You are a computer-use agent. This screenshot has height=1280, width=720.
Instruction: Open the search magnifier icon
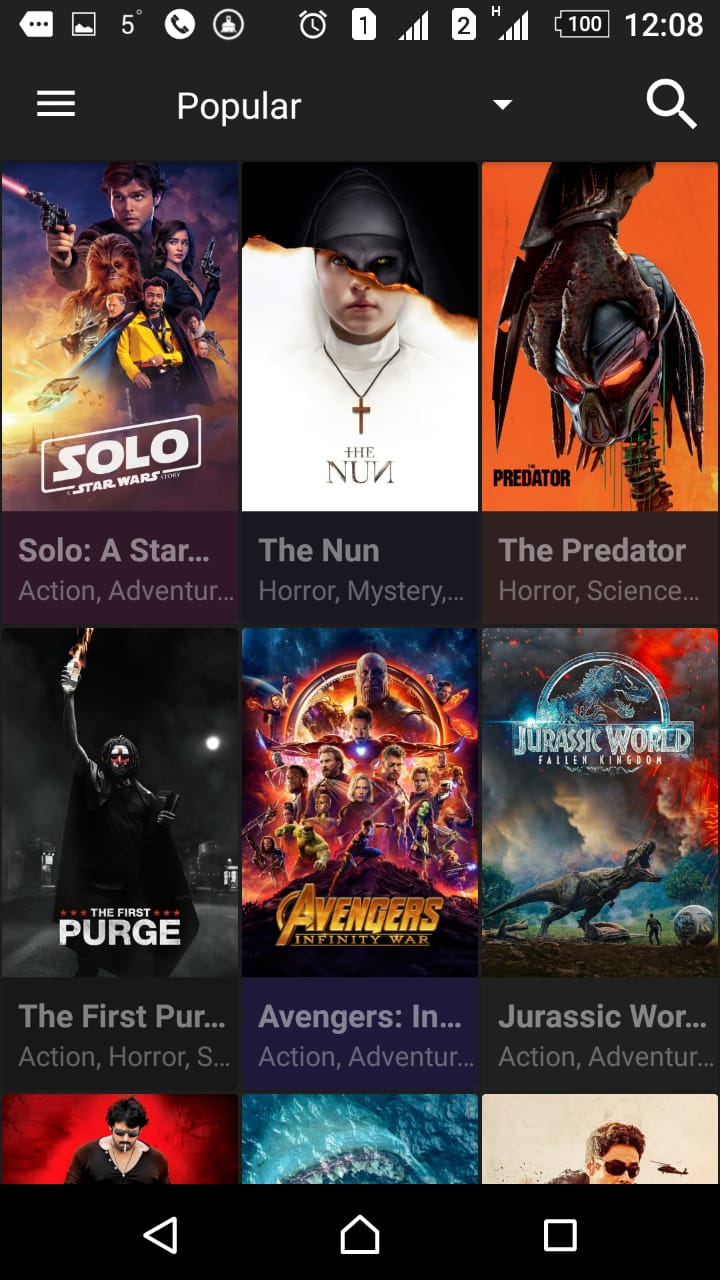pos(670,104)
